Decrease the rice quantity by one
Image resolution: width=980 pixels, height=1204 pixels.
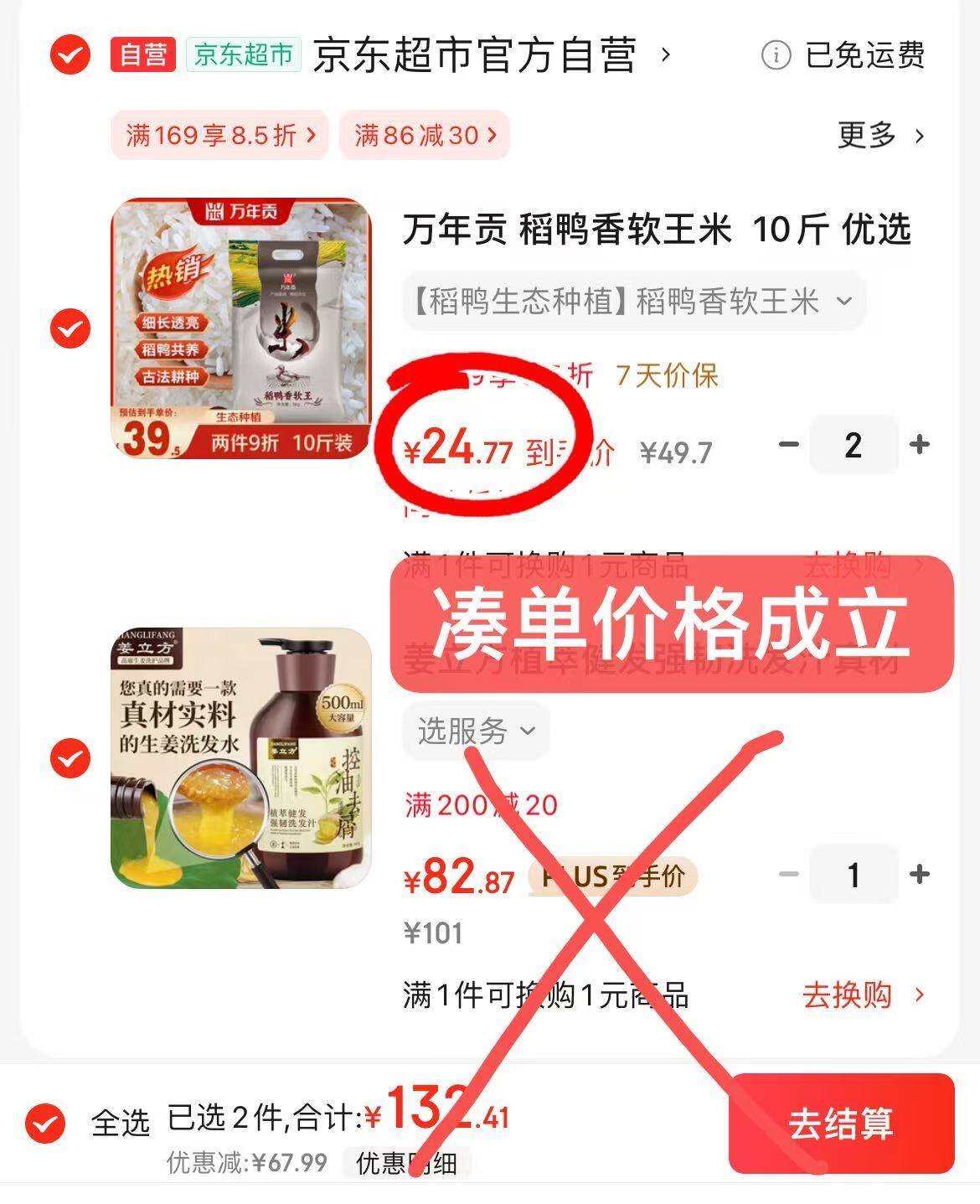[788, 444]
